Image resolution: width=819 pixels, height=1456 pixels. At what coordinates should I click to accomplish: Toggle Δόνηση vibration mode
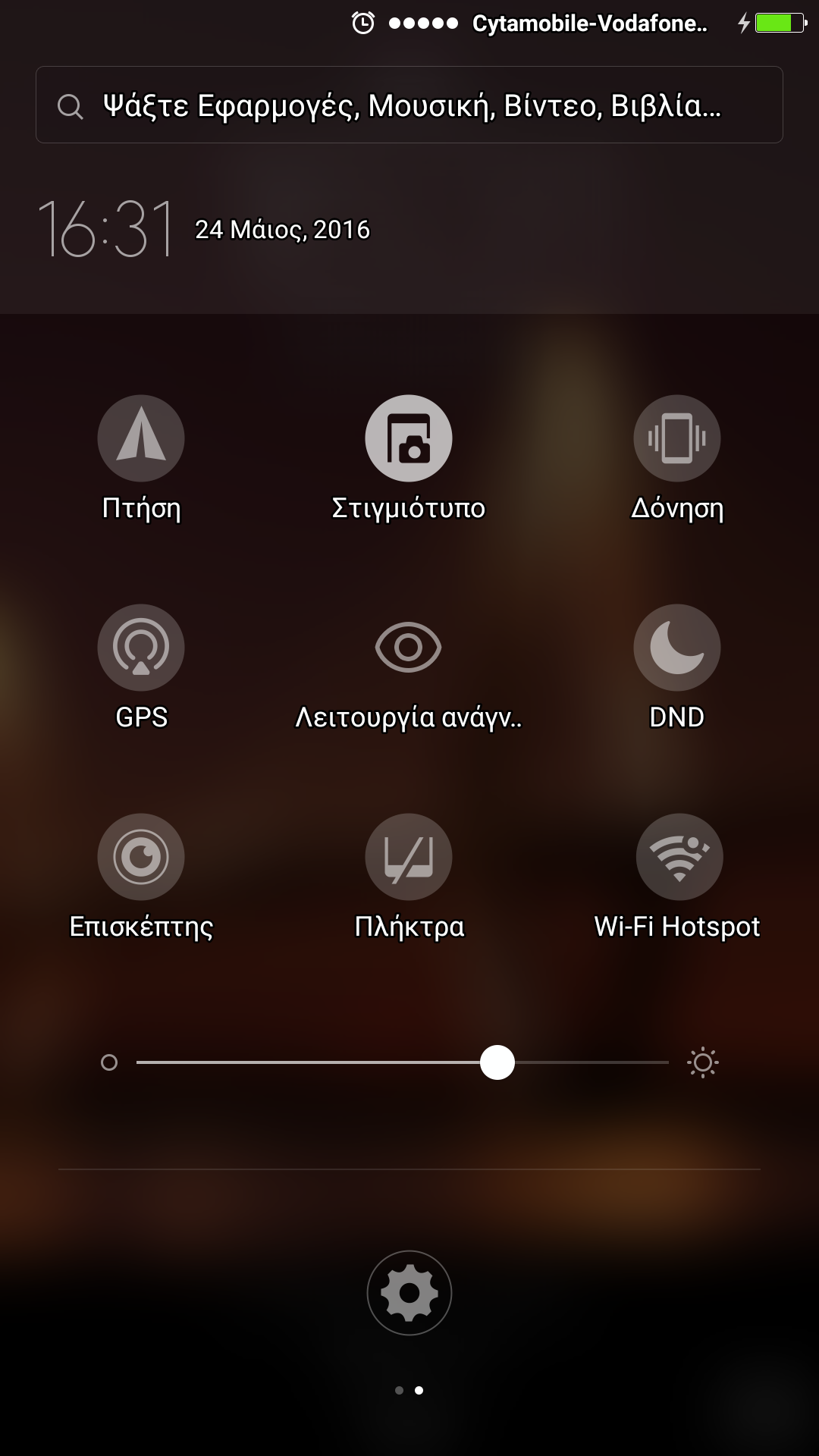point(676,438)
